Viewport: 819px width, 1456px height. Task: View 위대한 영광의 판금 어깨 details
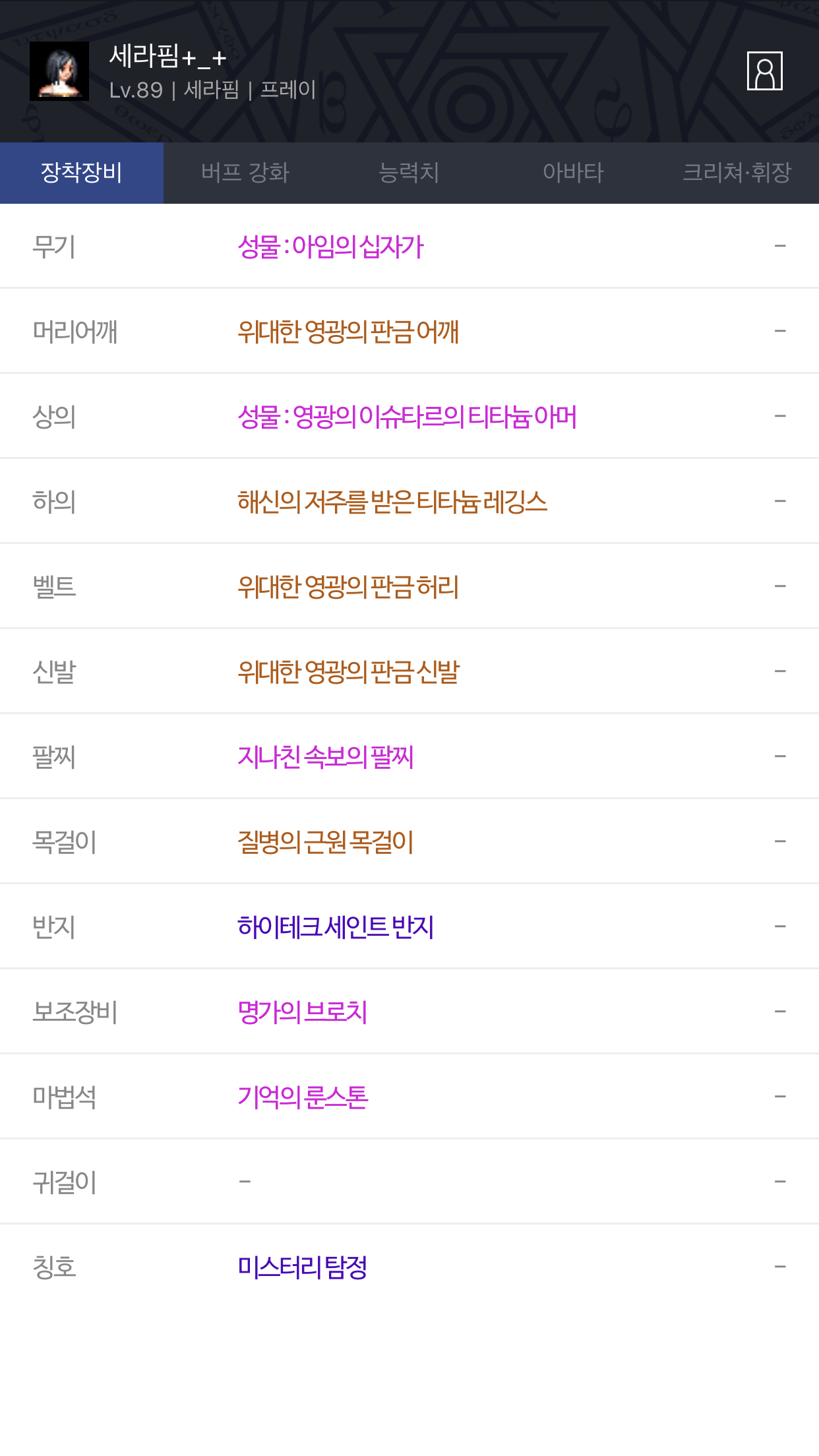click(x=348, y=332)
